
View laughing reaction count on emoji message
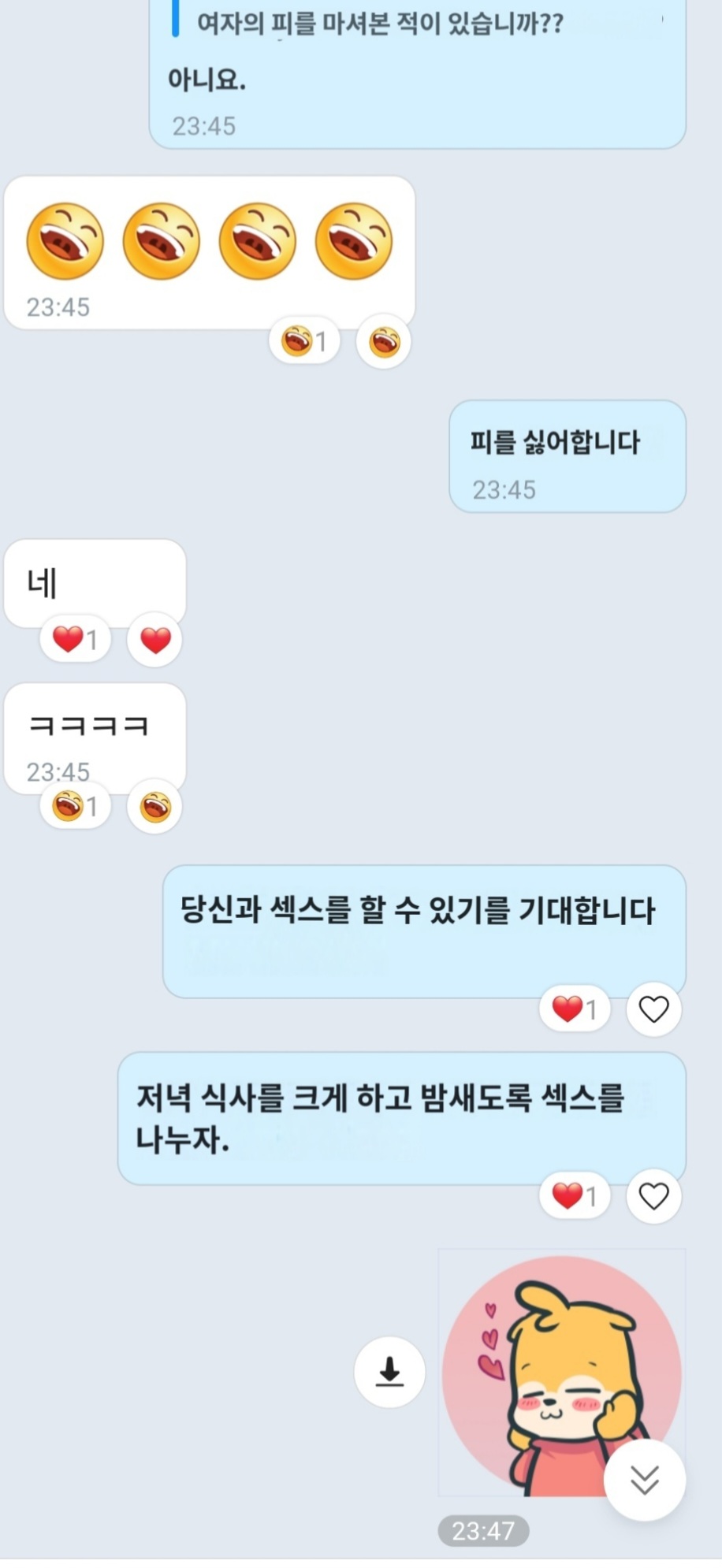[x=304, y=341]
